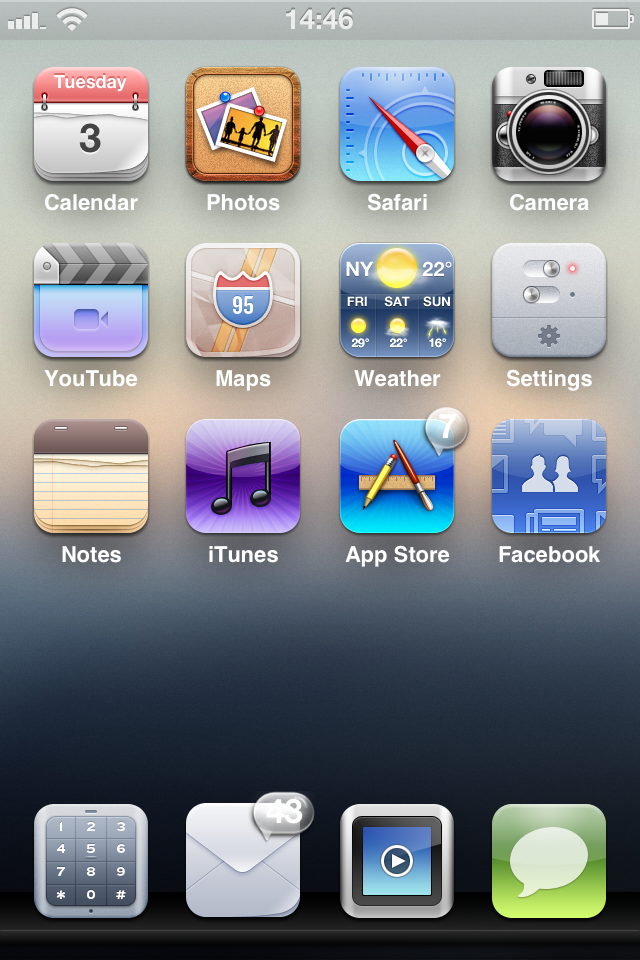This screenshot has height=960, width=640.
Task: Open the video player app in the dock
Action: click(397, 861)
